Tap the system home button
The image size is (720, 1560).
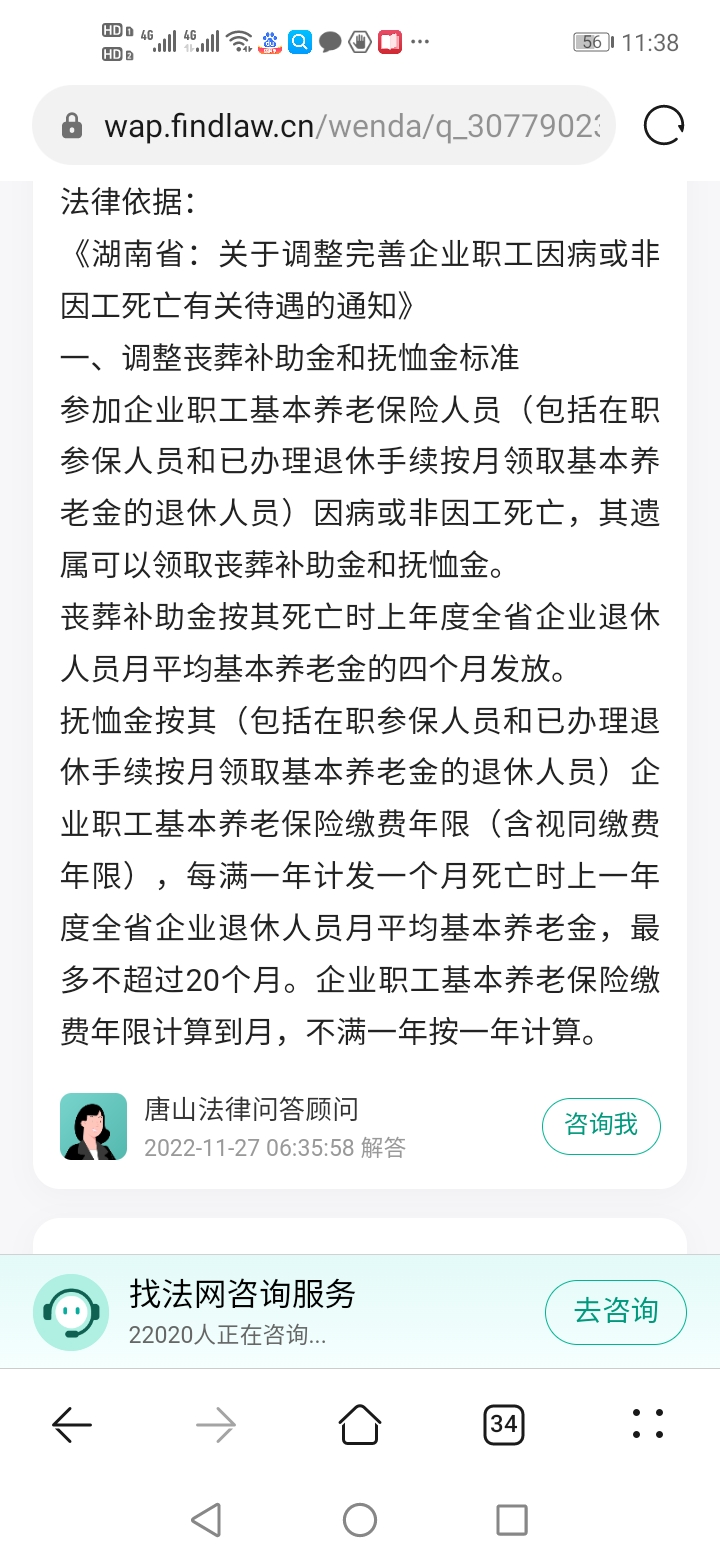click(360, 1520)
